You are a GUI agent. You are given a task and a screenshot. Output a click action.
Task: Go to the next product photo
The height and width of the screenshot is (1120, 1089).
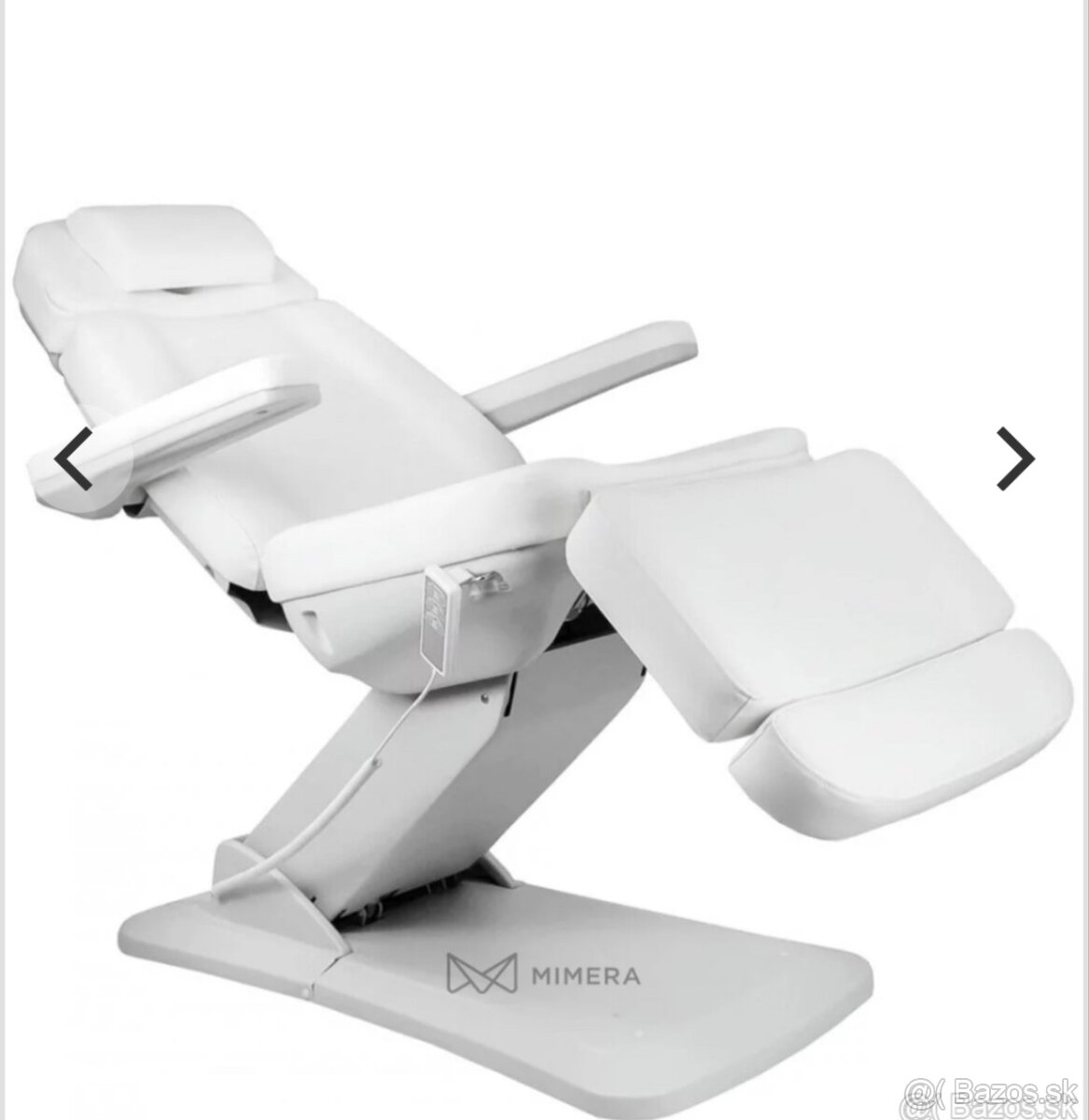point(1015,458)
